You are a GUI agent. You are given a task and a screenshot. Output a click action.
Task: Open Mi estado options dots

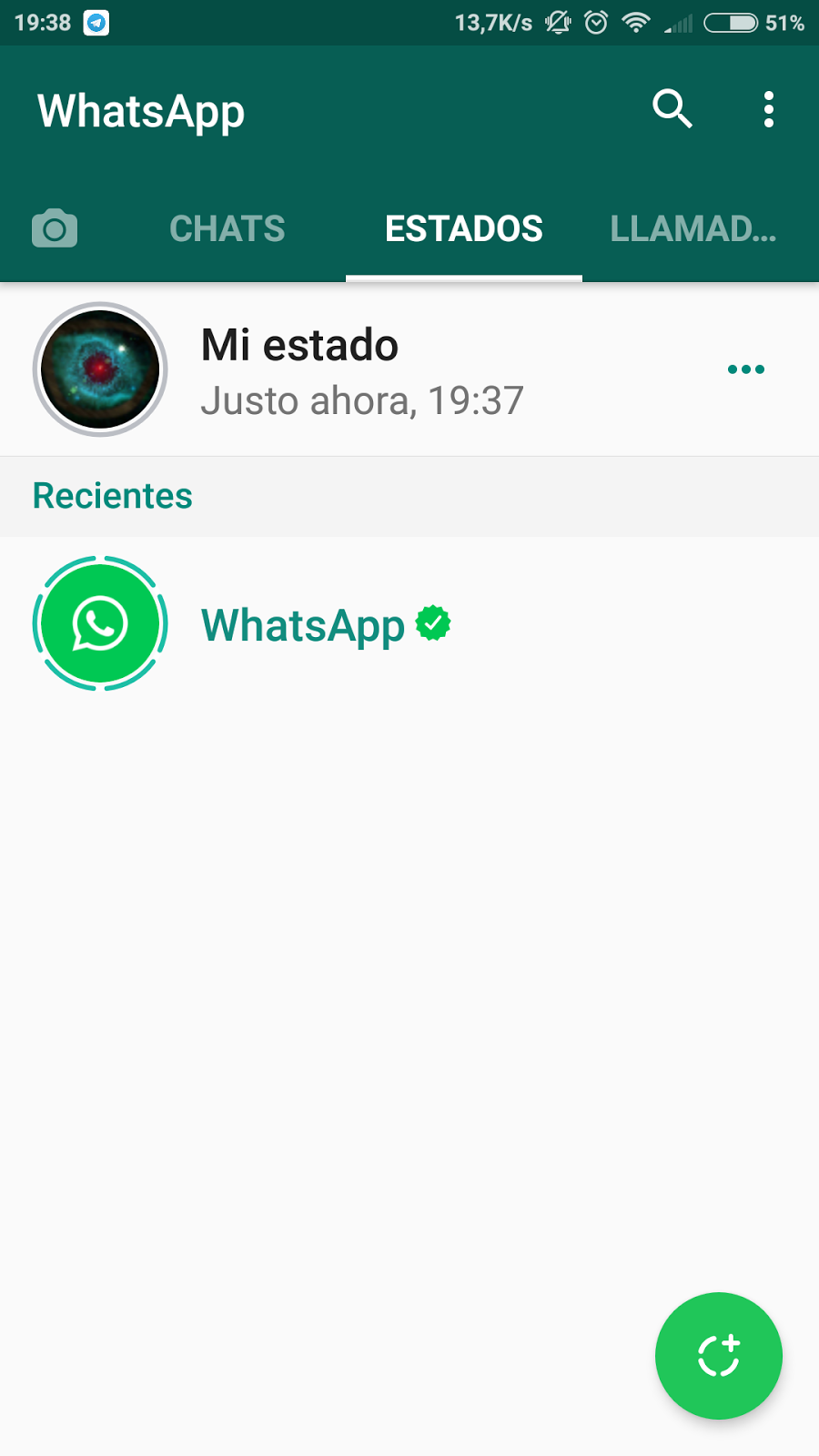tap(746, 369)
